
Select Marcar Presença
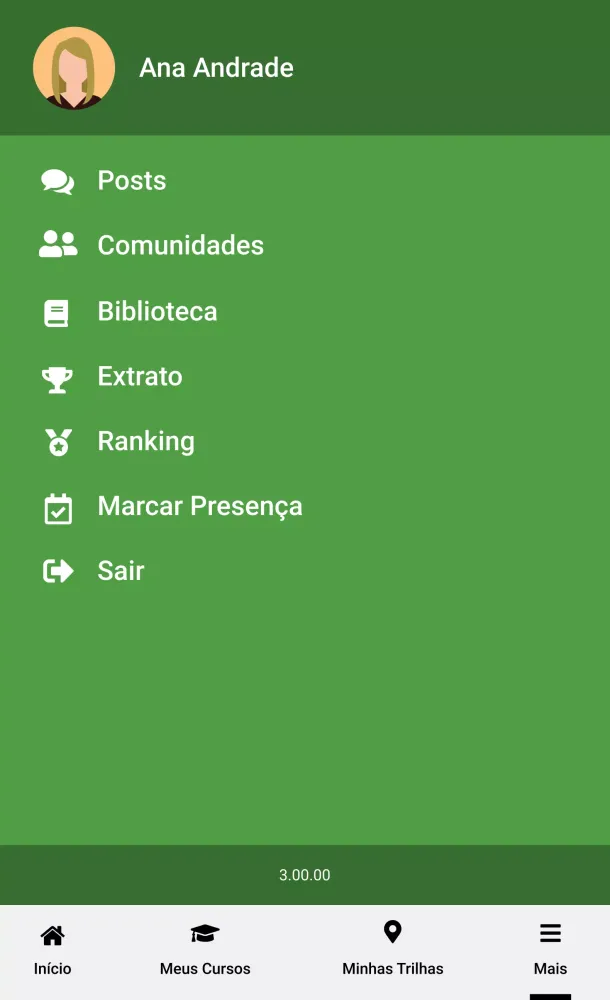199,507
